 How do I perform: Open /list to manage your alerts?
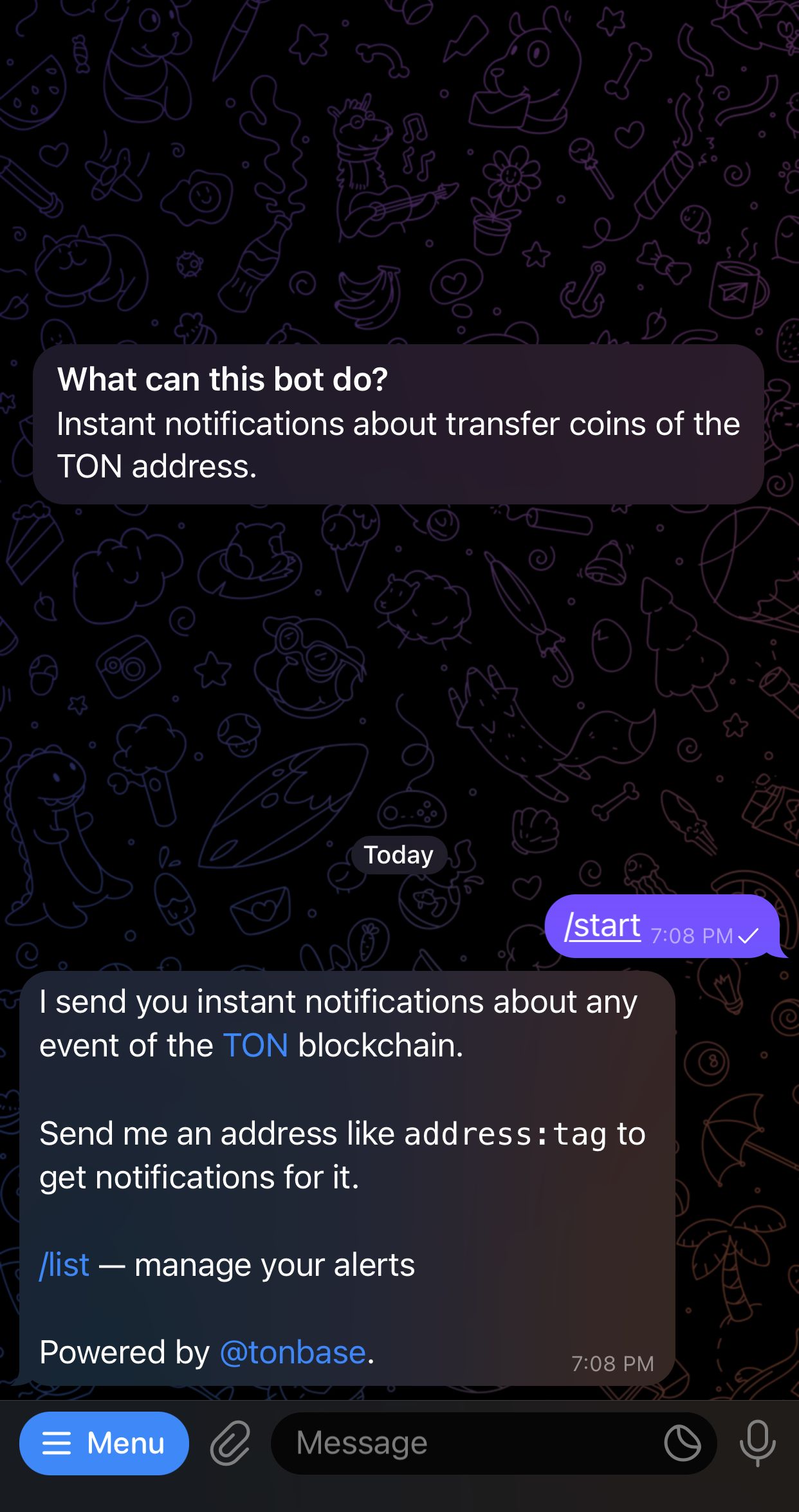[x=64, y=1263]
